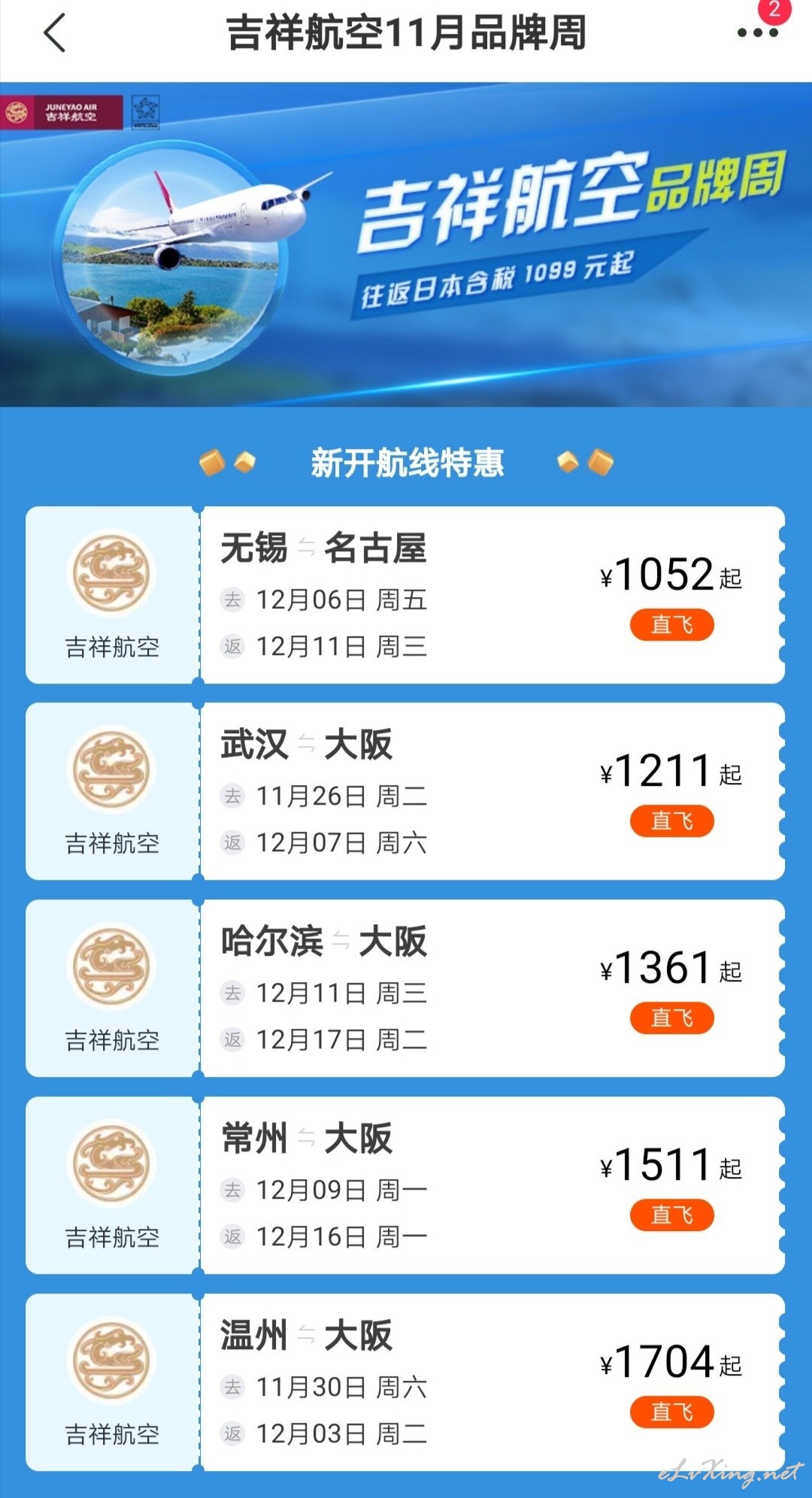Select the 武汉 to 大阪 flight card
The height and width of the screenshot is (1498, 812).
[x=405, y=792]
